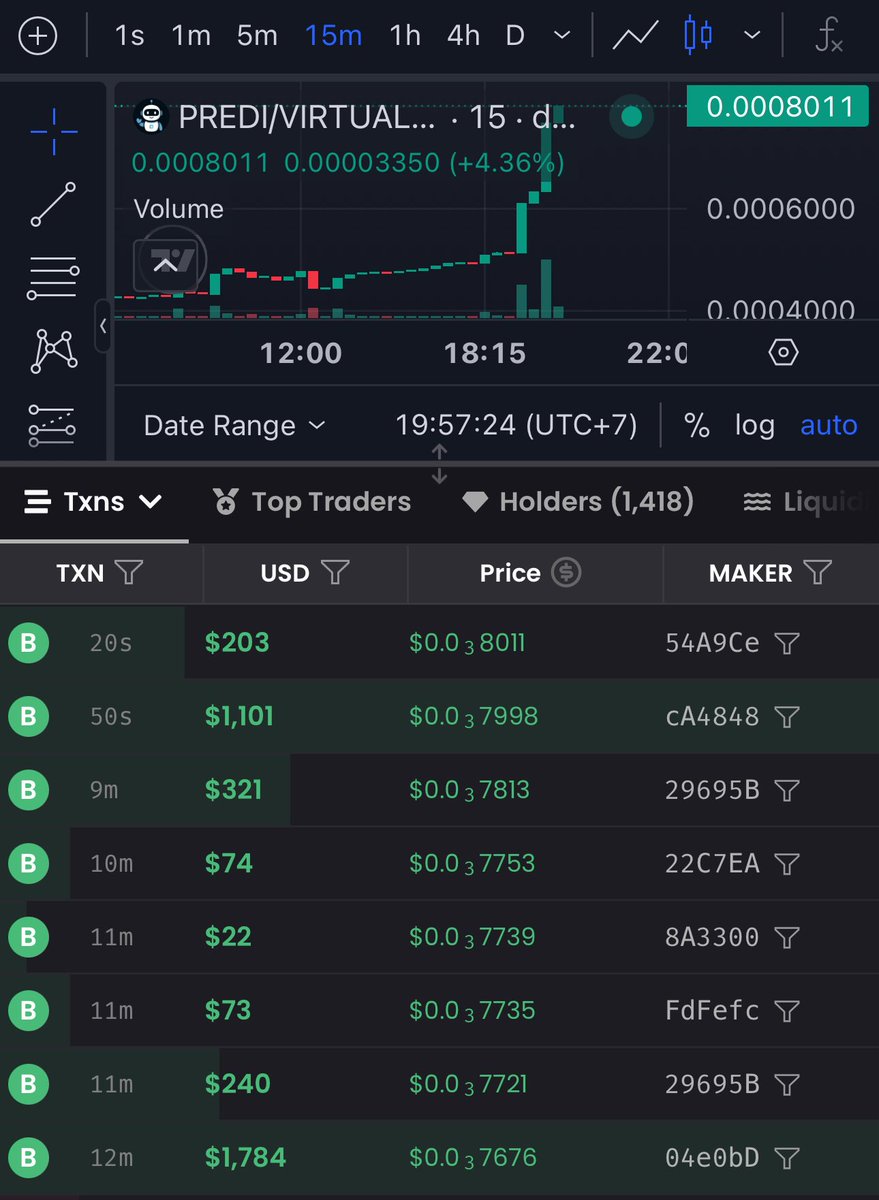
Task: Open chart settings hexagon icon
Action: click(x=783, y=353)
